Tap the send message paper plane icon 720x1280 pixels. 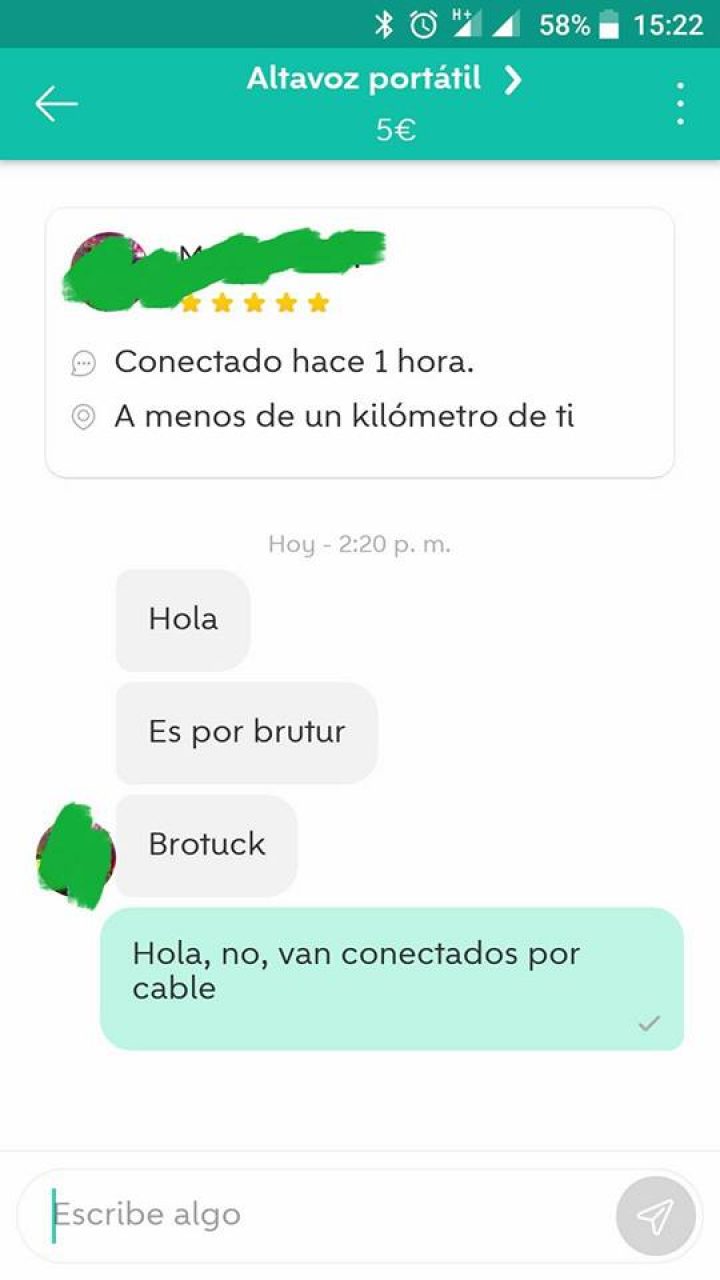coord(657,1214)
